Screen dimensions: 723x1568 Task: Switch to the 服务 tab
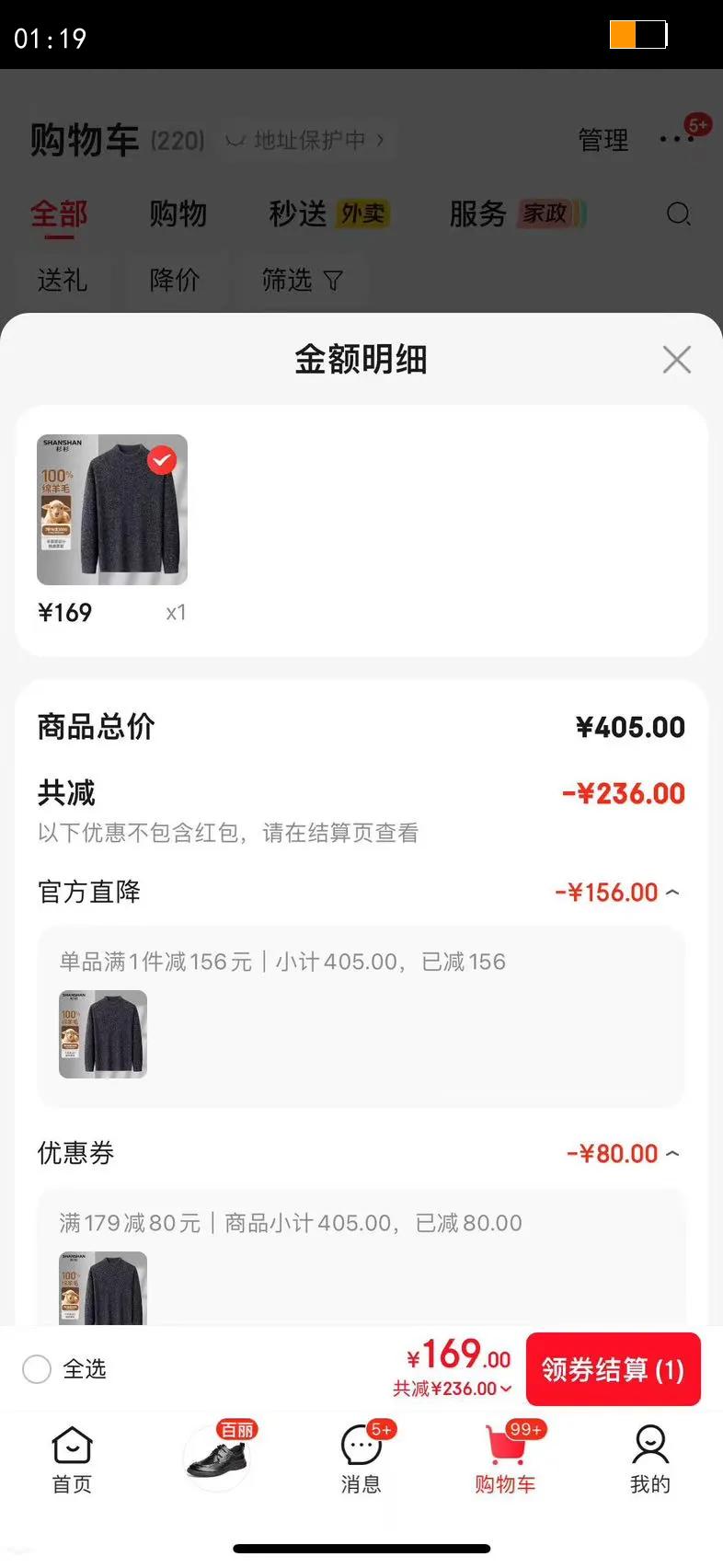pyautogui.click(x=476, y=213)
